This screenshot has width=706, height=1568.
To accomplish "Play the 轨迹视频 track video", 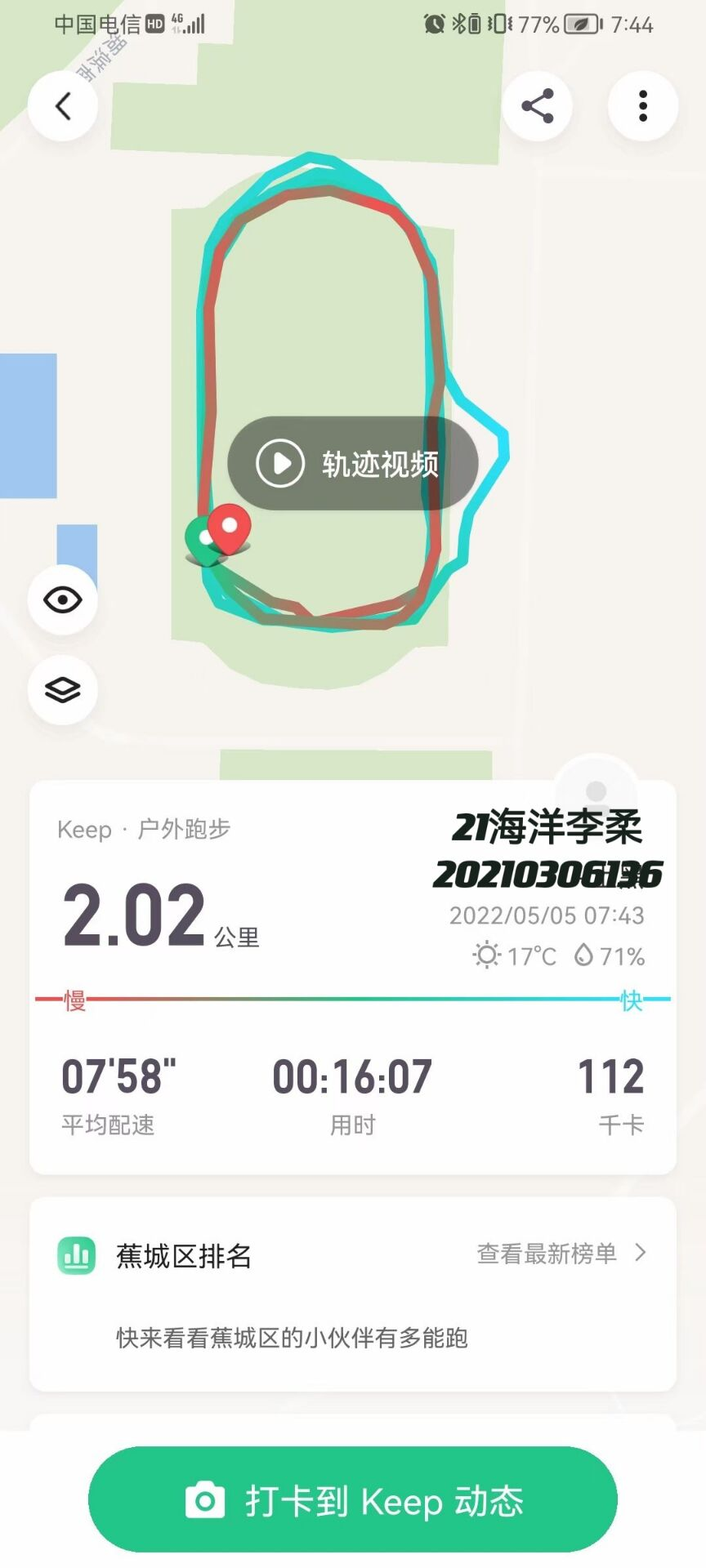I will [352, 463].
